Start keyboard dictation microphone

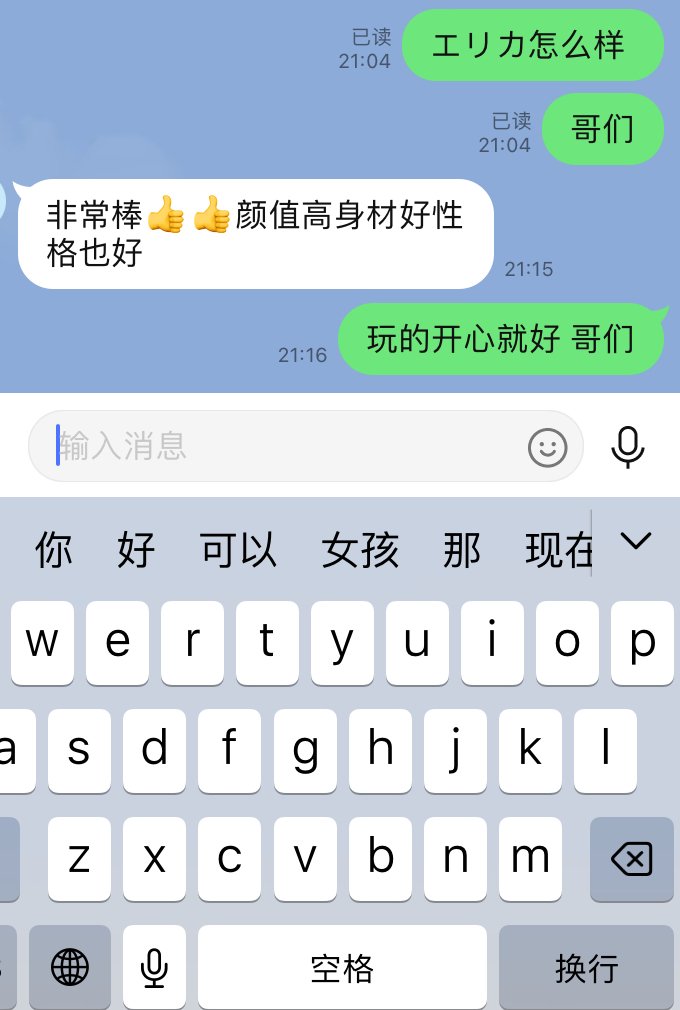click(154, 967)
